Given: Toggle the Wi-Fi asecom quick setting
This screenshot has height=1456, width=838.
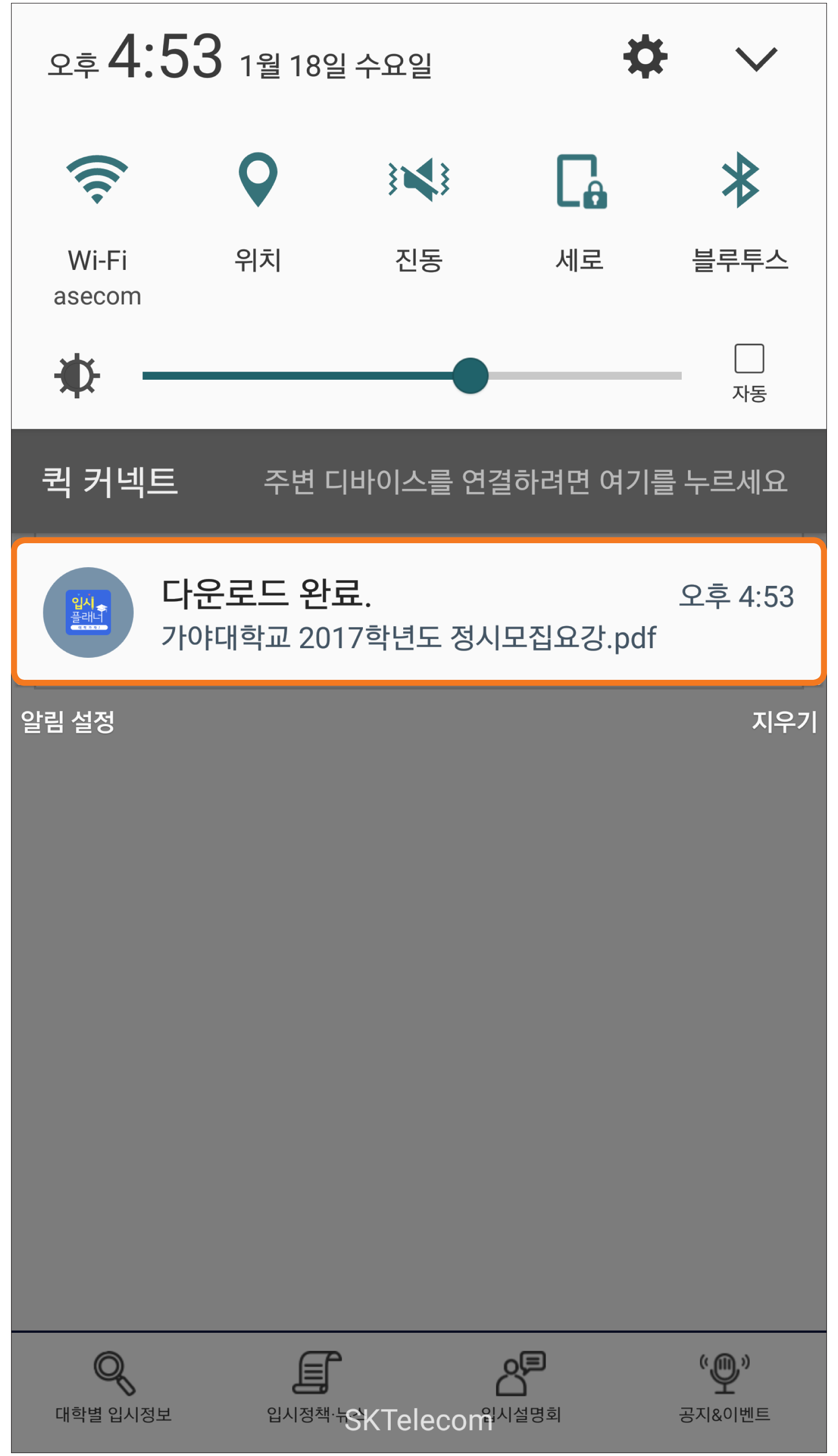Looking at the screenshot, I should (97, 180).
